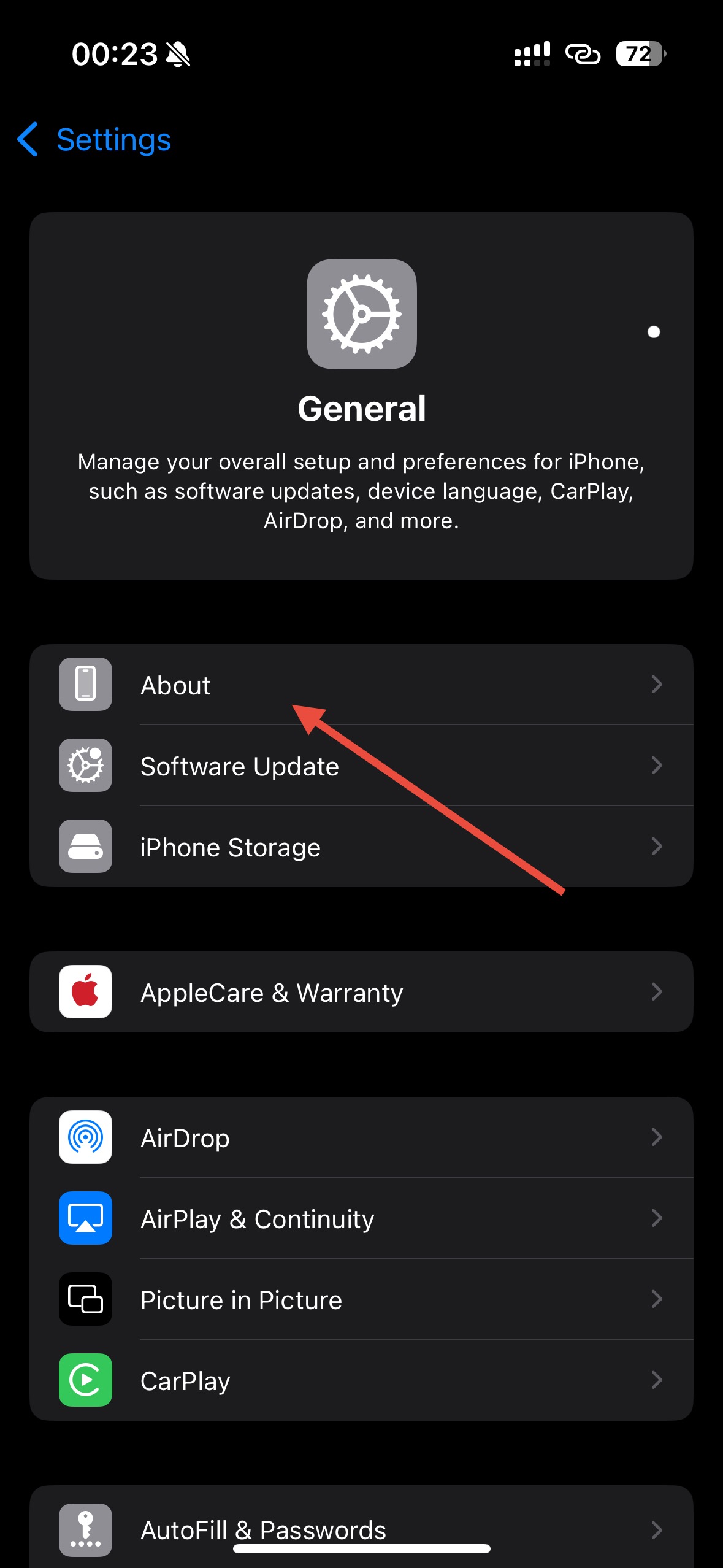Viewport: 723px width, 1568px height.
Task: Open AirDrop settings
Action: point(361,1137)
